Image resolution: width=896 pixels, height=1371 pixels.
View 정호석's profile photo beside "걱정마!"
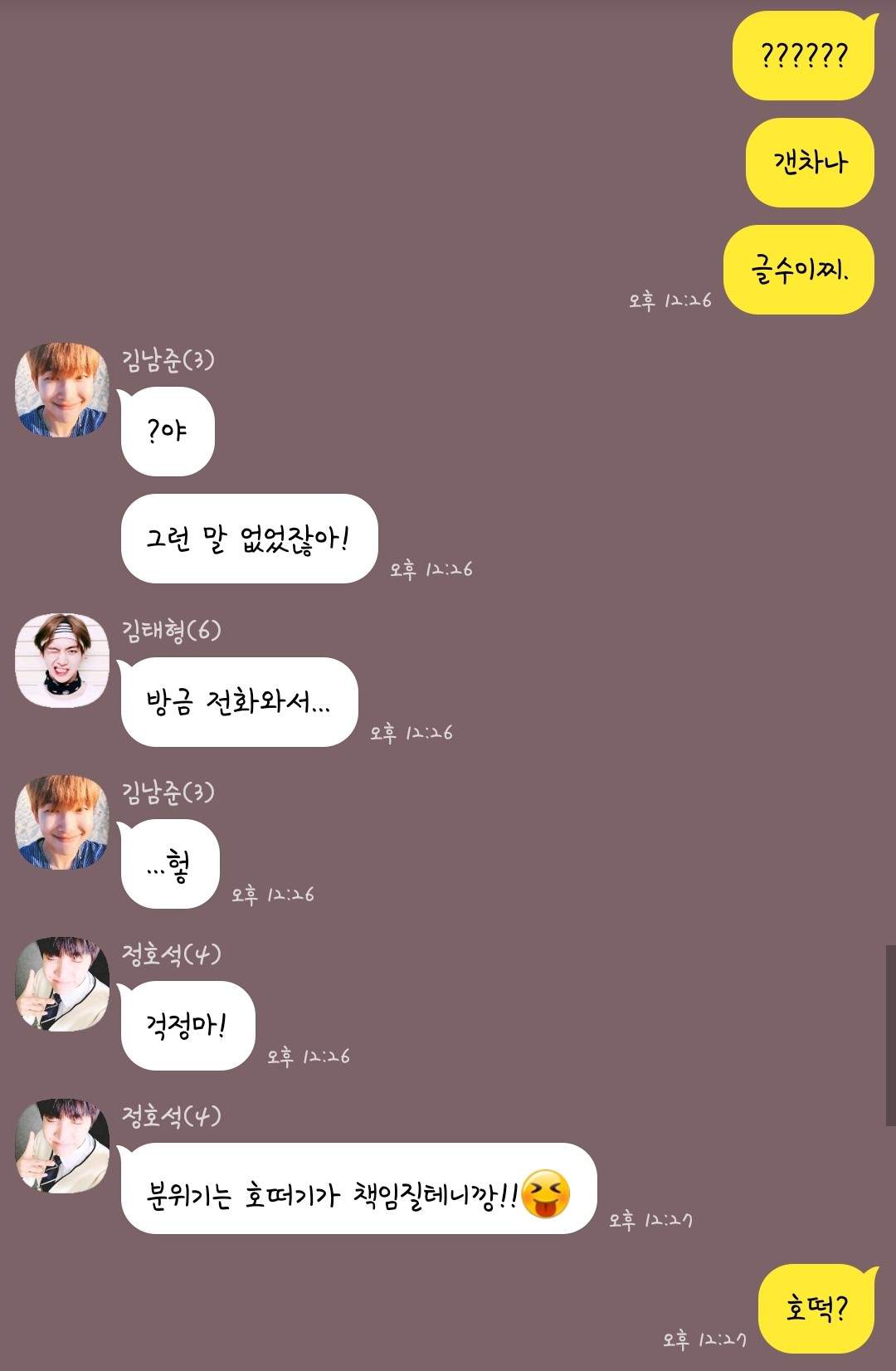[x=62, y=984]
